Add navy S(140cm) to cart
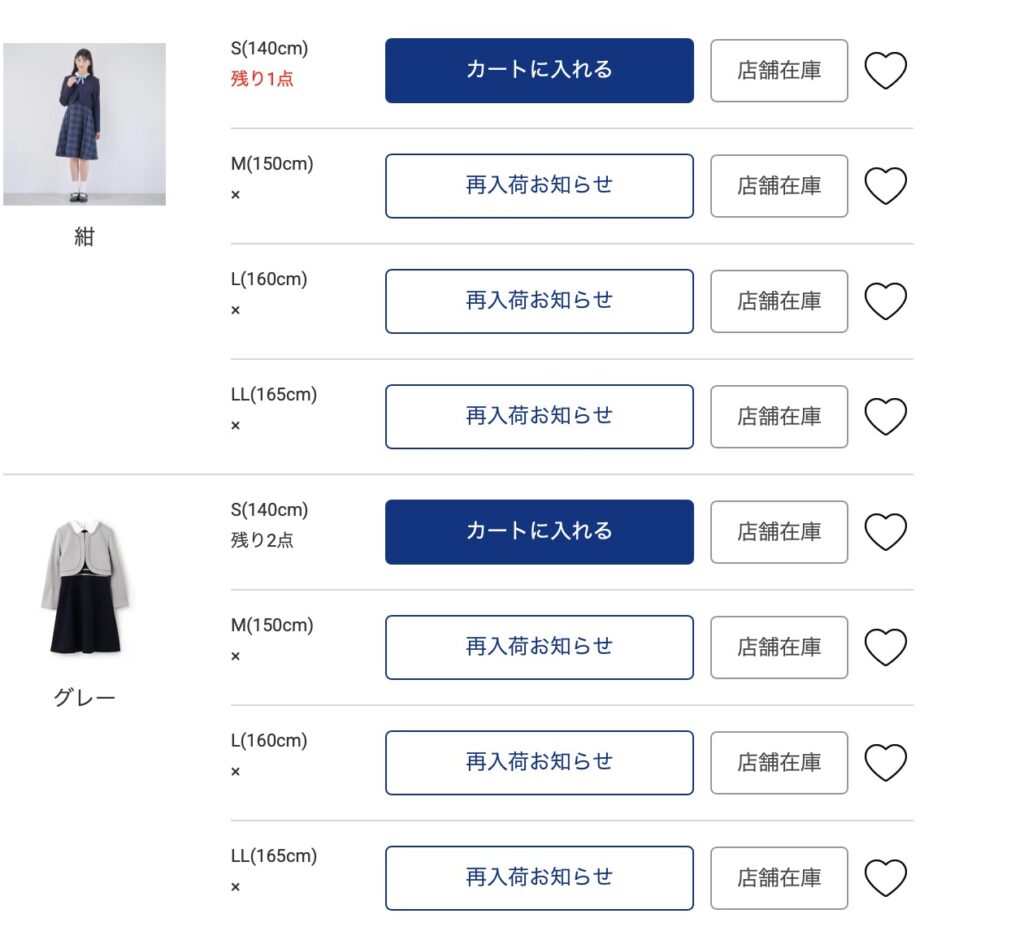Viewport: 1024px width, 931px height. click(x=539, y=70)
